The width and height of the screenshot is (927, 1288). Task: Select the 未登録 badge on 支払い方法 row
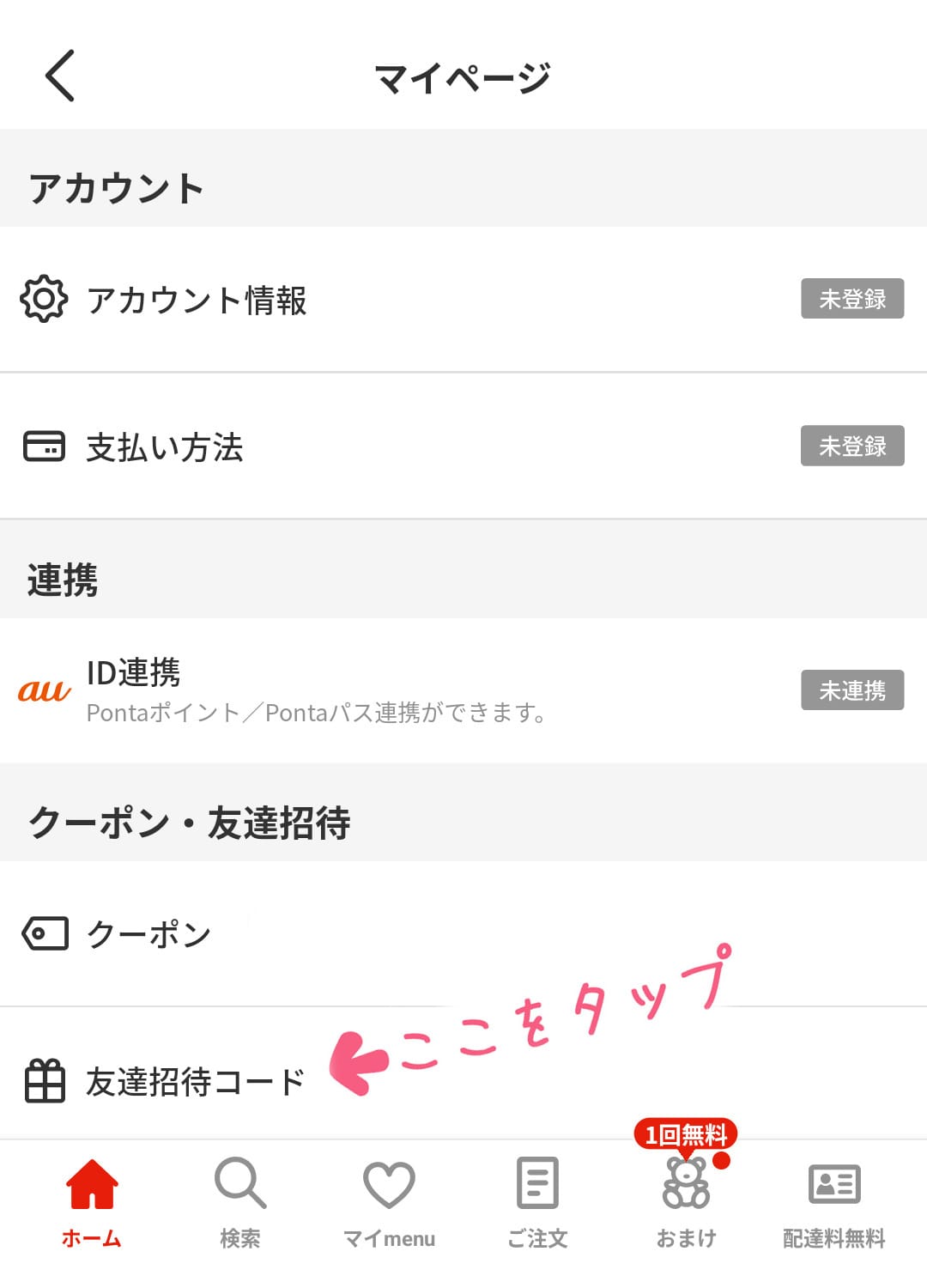(851, 446)
